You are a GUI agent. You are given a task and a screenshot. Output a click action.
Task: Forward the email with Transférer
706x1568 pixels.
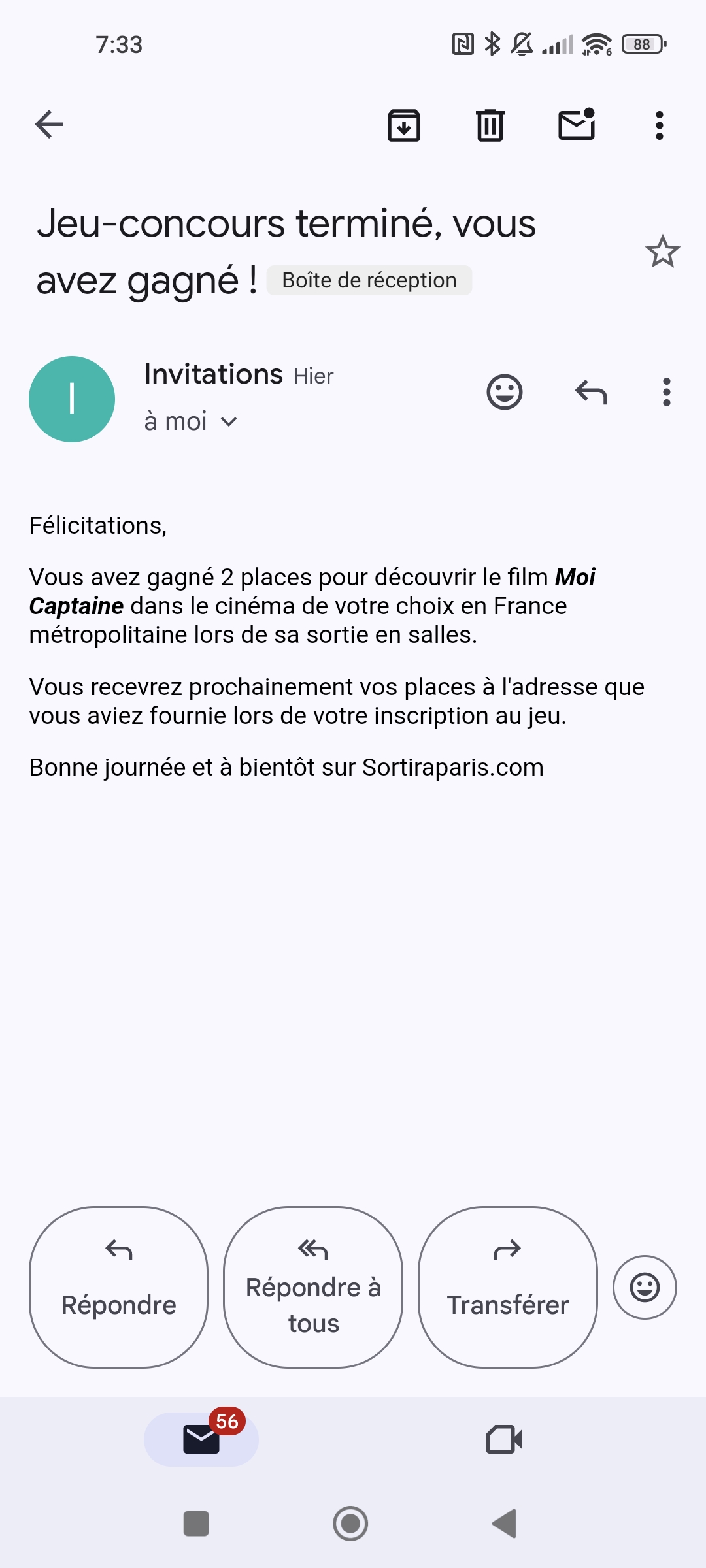[x=507, y=1286]
